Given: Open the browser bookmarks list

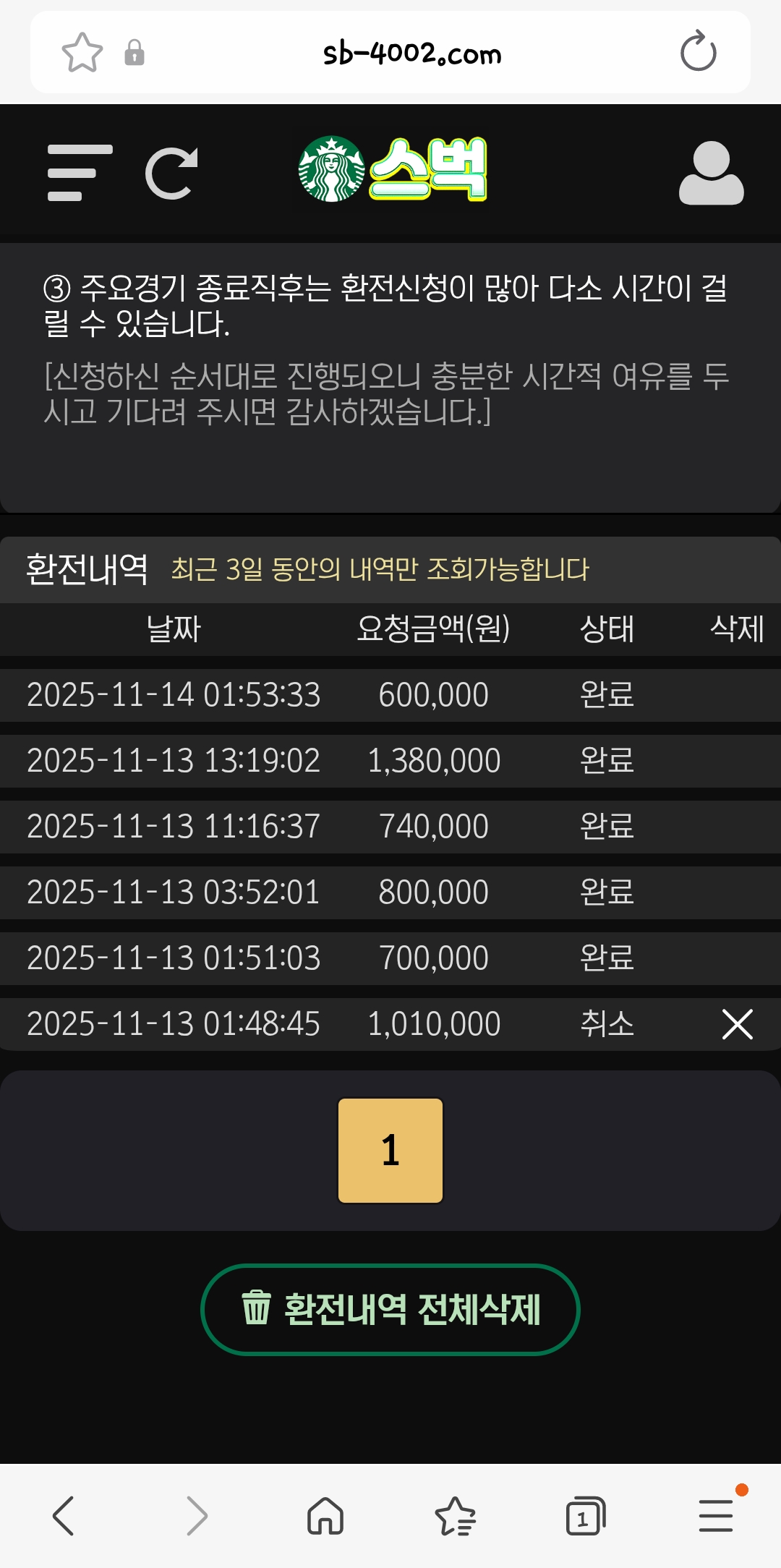Looking at the screenshot, I should coord(456,1515).
